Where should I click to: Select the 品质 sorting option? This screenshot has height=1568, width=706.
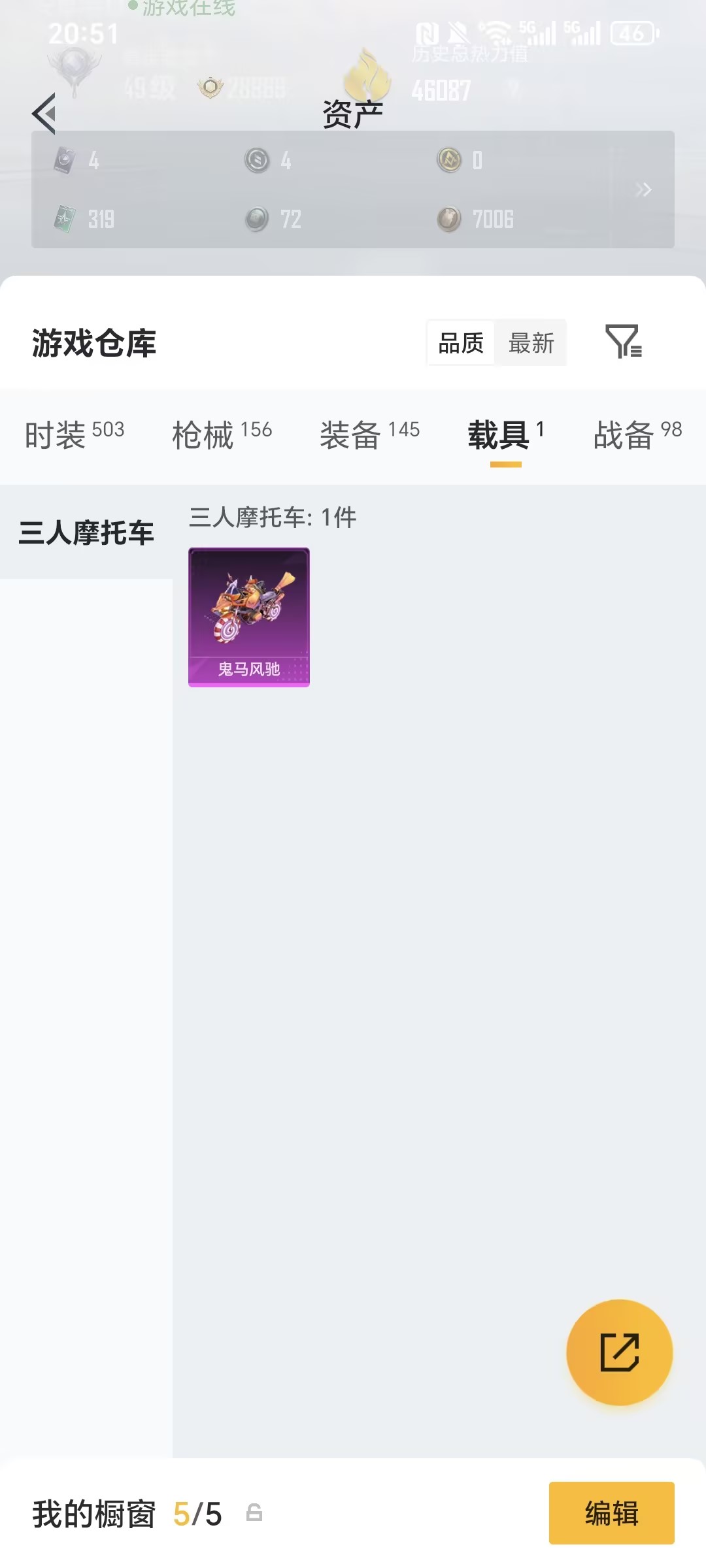(x=461, y=342)
